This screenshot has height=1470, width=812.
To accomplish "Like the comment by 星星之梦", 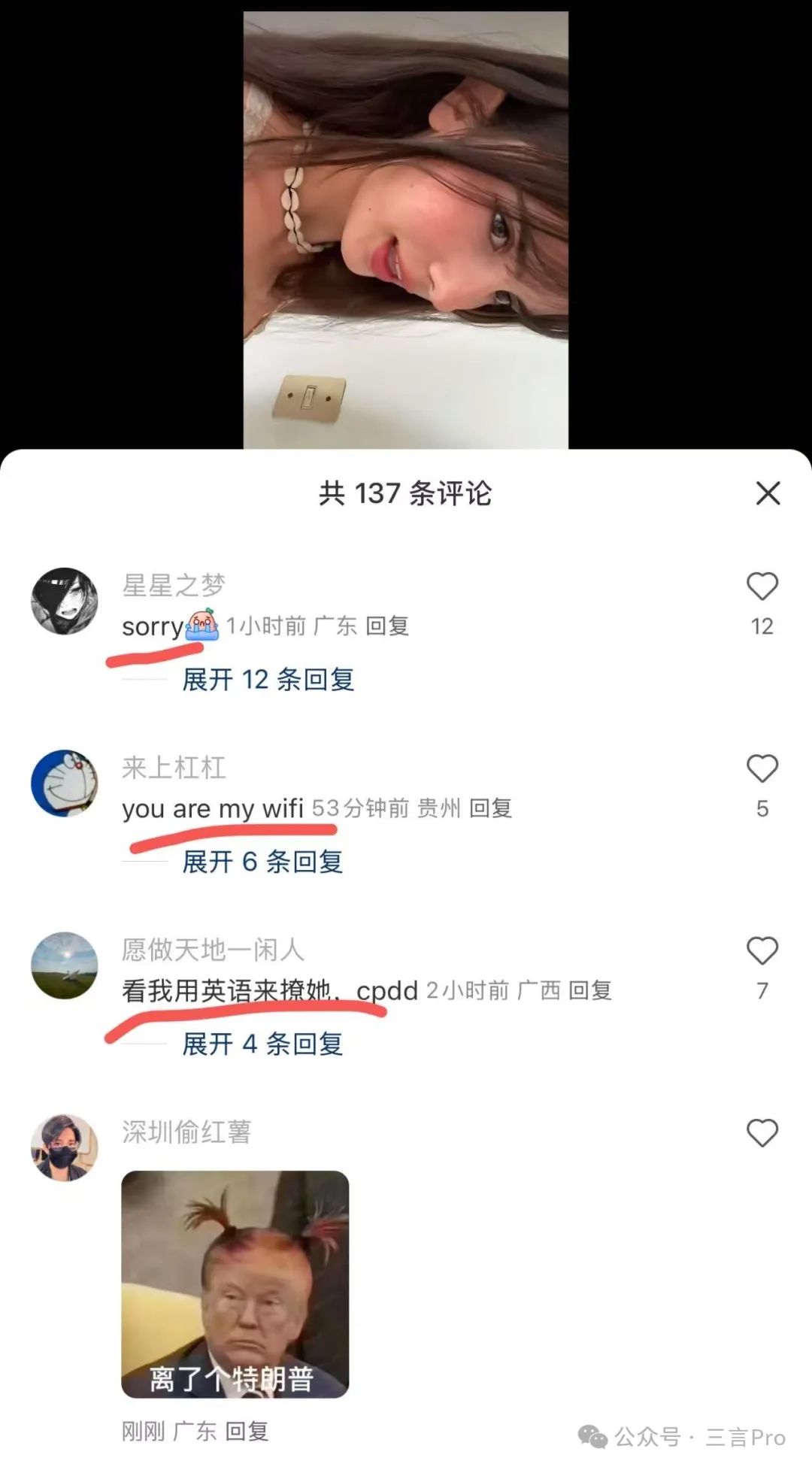I will click(x=762, y=587).
